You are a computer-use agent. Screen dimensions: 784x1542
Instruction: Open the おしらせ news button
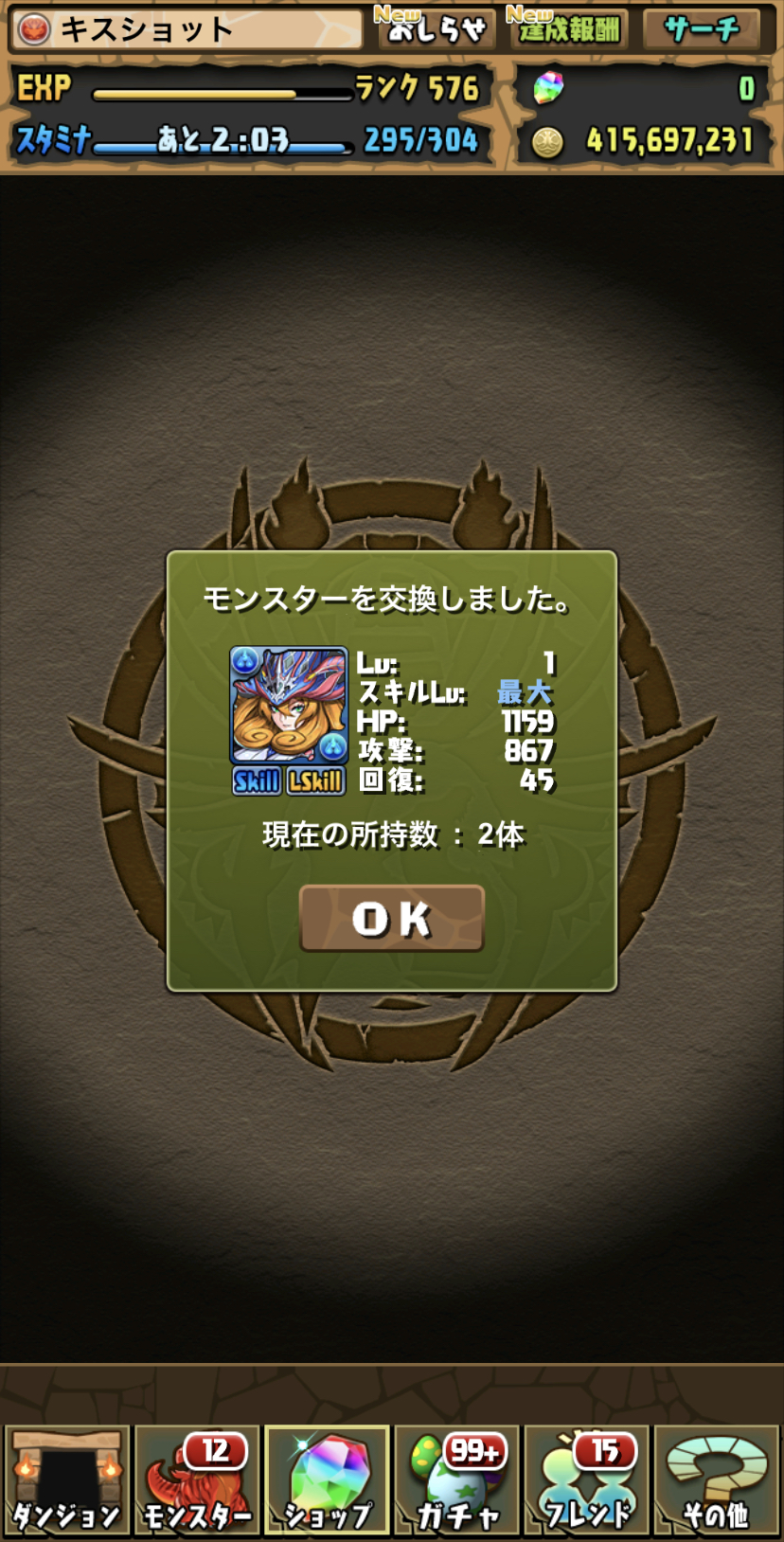[436, 29]
